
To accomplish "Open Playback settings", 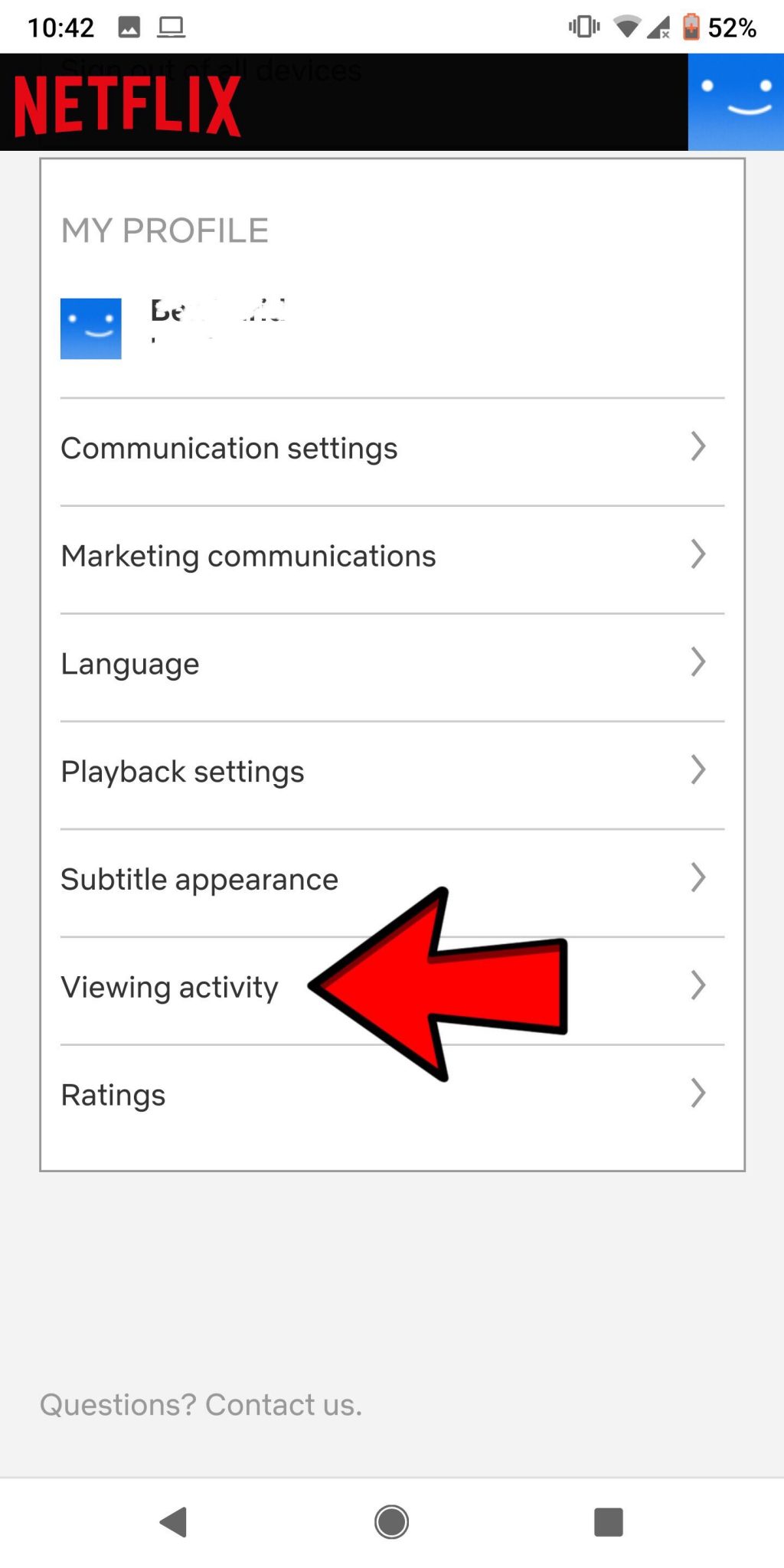I will click(392, 773).
